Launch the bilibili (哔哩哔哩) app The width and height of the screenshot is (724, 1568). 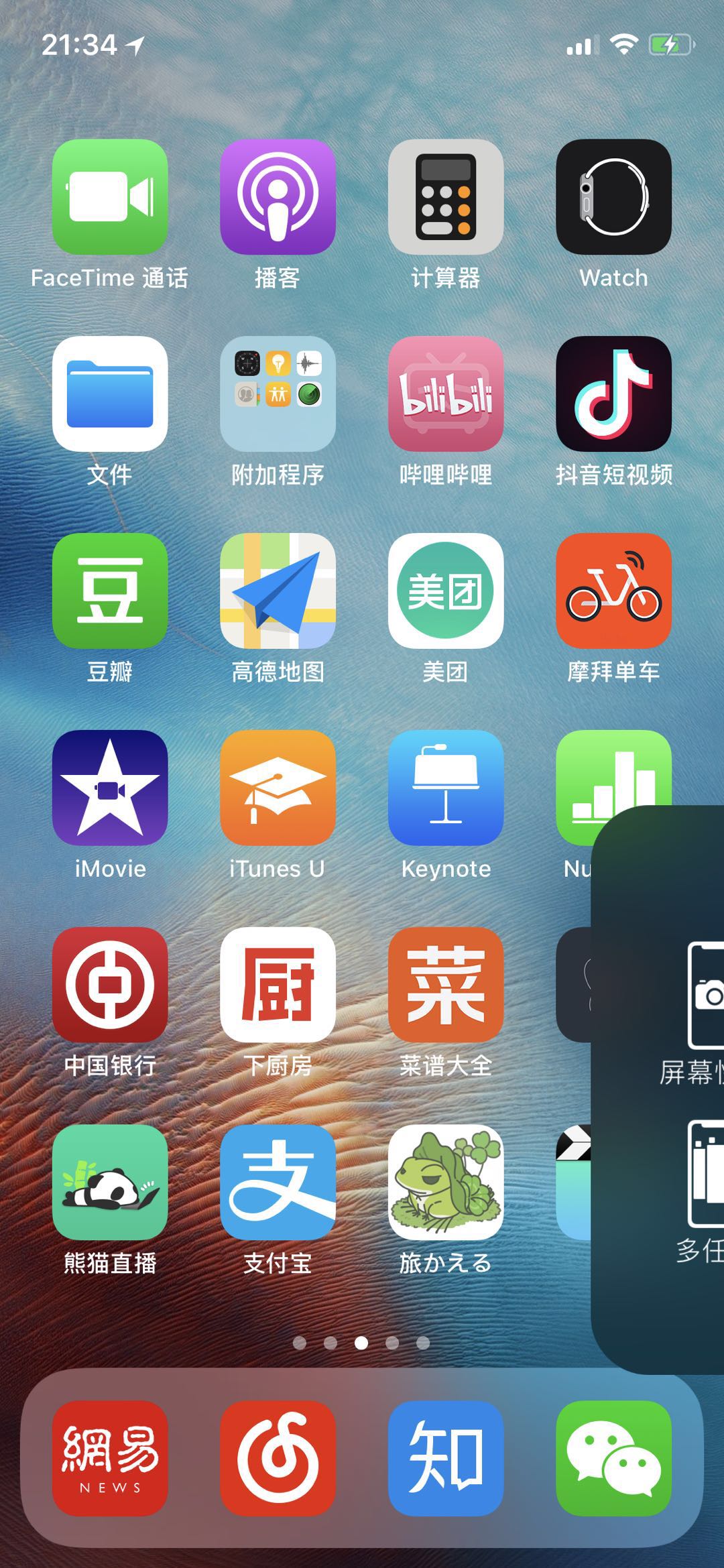[446, 394]
